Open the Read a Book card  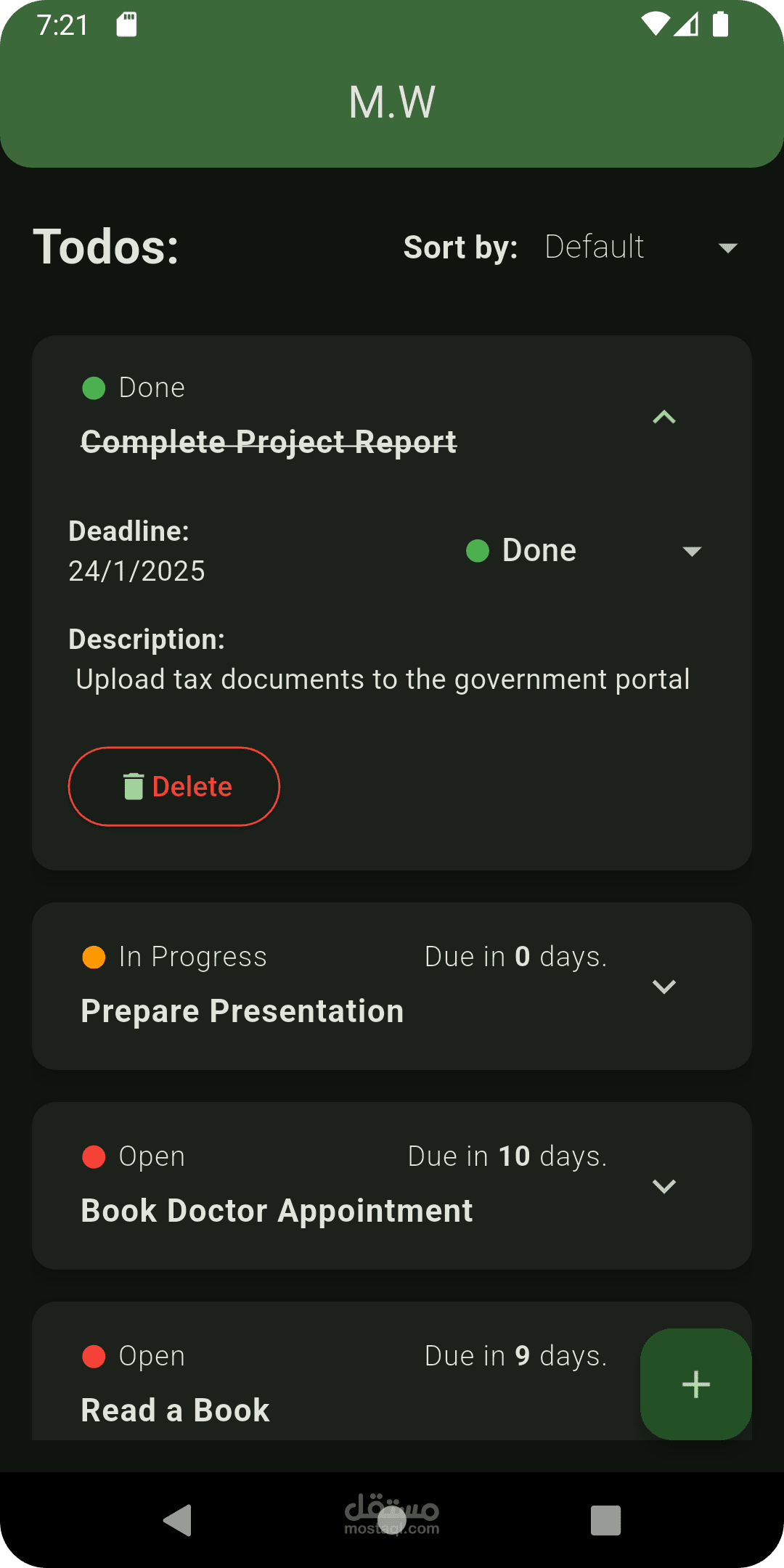(x=334, y=1371)
